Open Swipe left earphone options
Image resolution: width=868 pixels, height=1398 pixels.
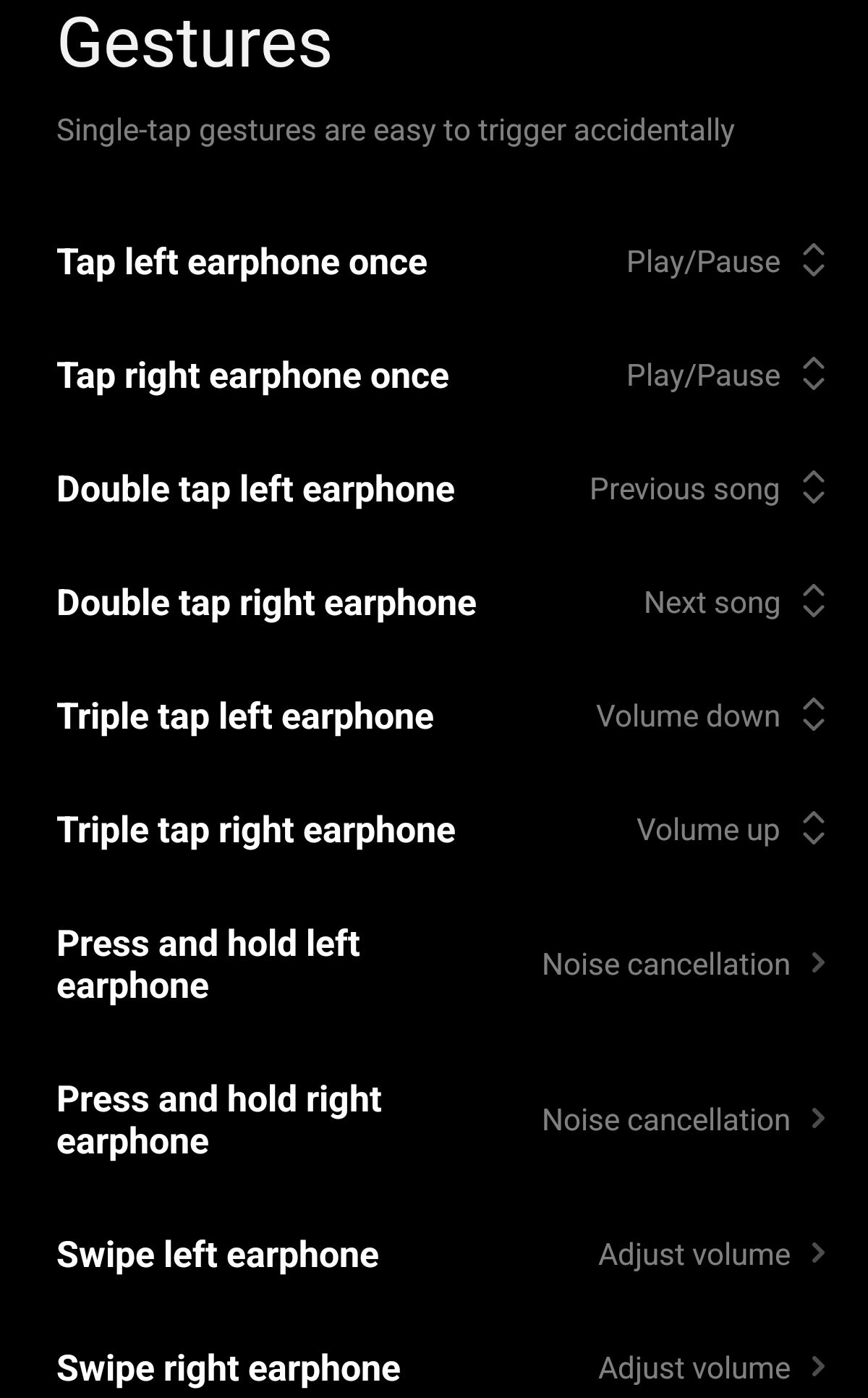(710, 1254)
